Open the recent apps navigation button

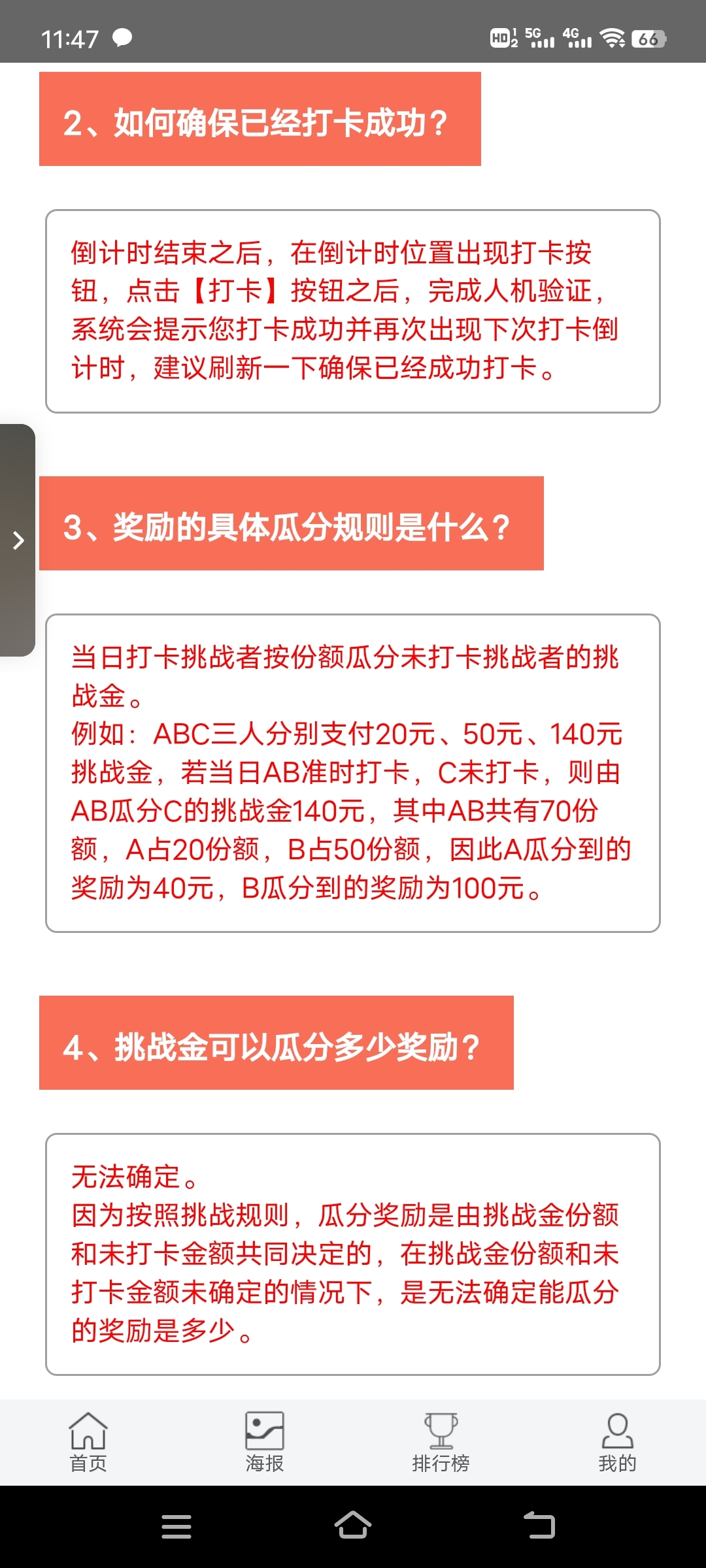pyautogui.click(x=176, y=1527)
